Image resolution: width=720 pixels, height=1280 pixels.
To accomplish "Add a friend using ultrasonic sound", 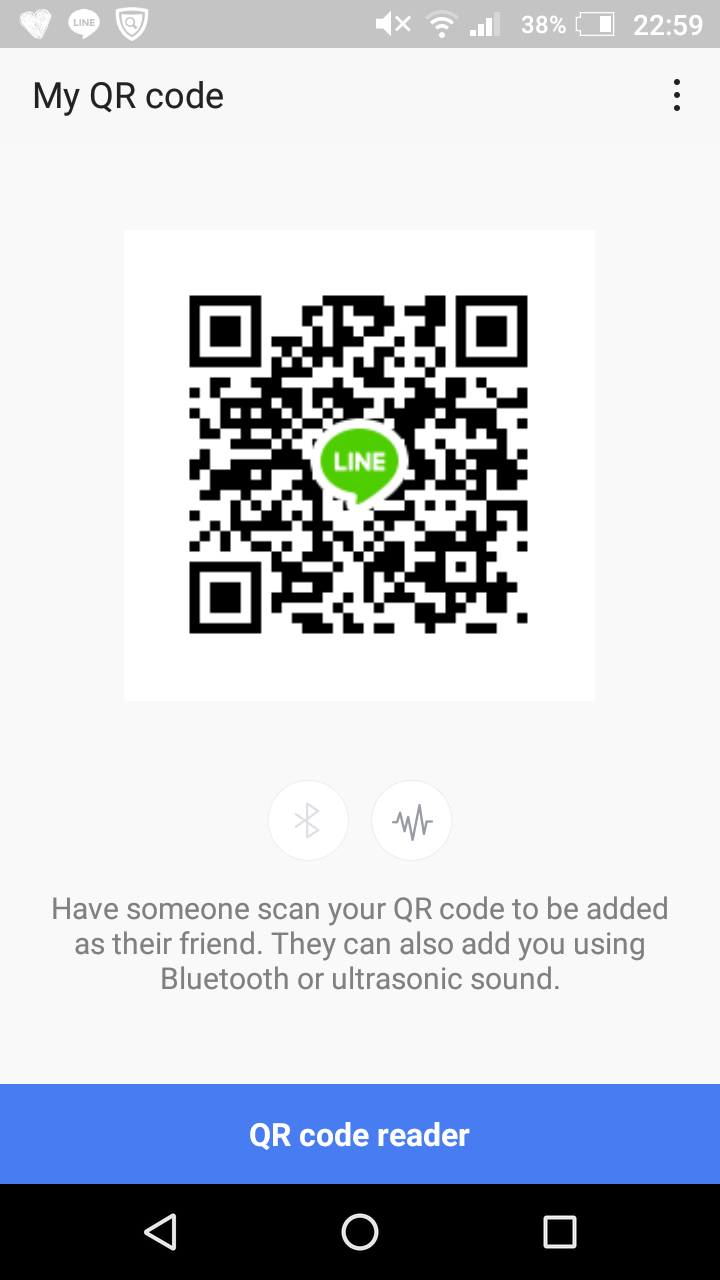I will click(412, 821).
